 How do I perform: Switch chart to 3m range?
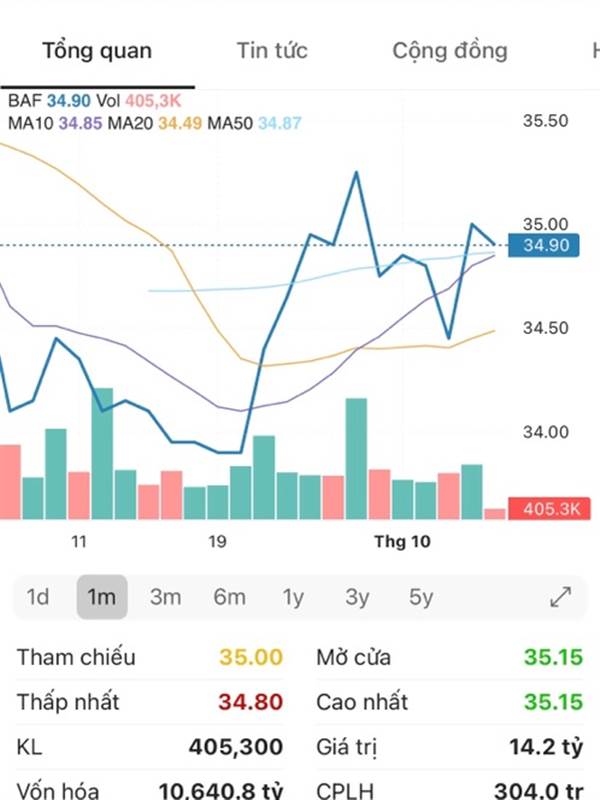coord(165,597)
